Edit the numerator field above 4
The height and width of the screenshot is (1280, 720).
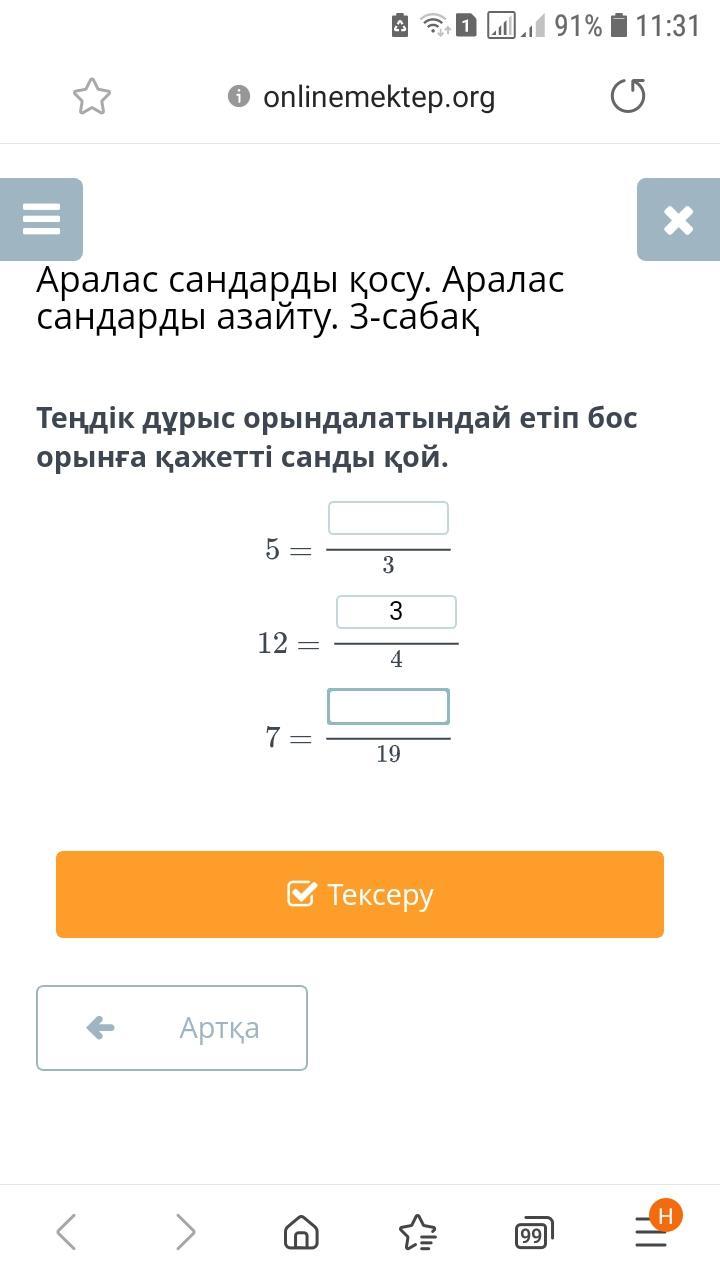pos(396,612)
